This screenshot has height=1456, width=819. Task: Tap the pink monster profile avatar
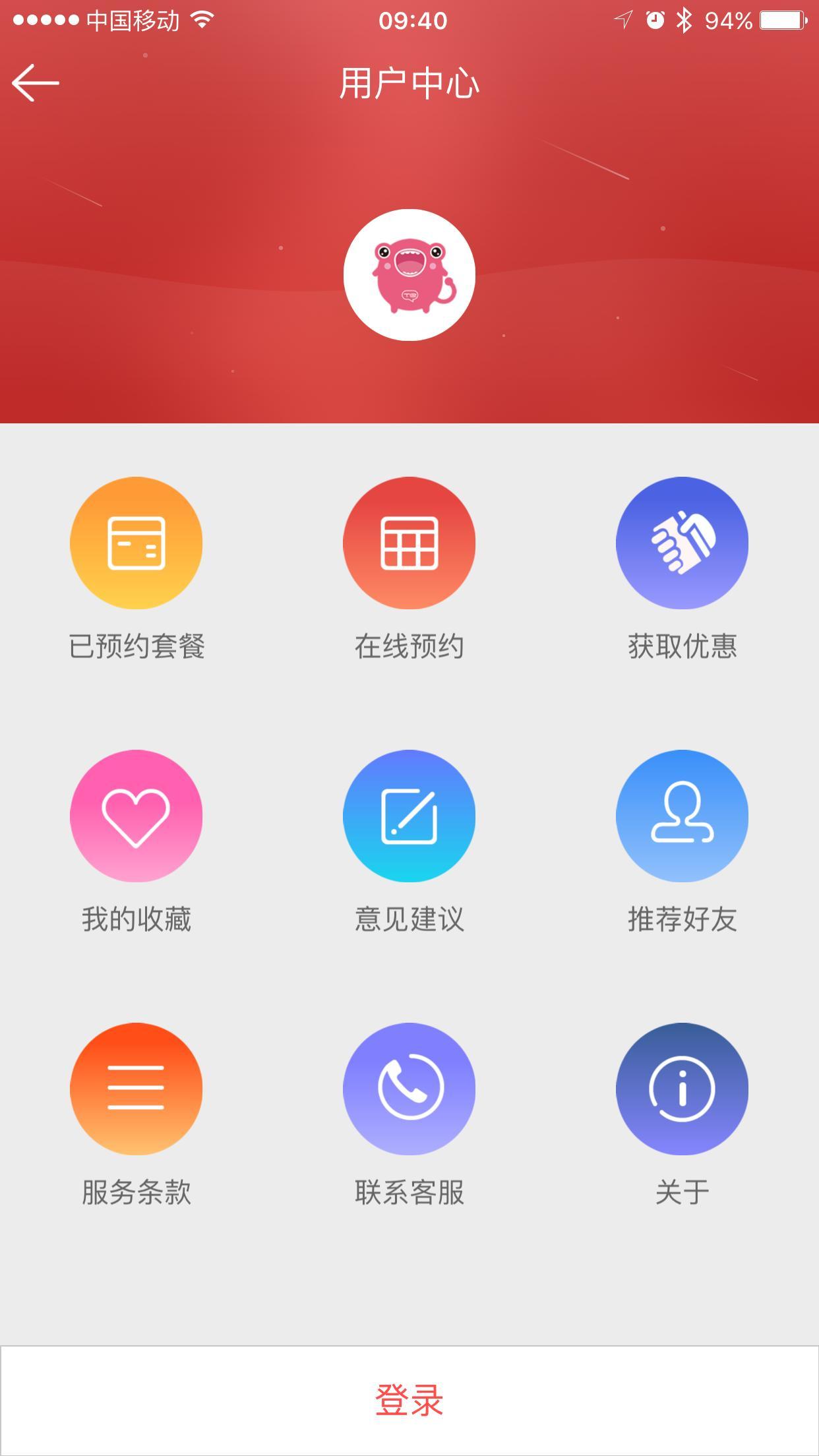point(409,275)
